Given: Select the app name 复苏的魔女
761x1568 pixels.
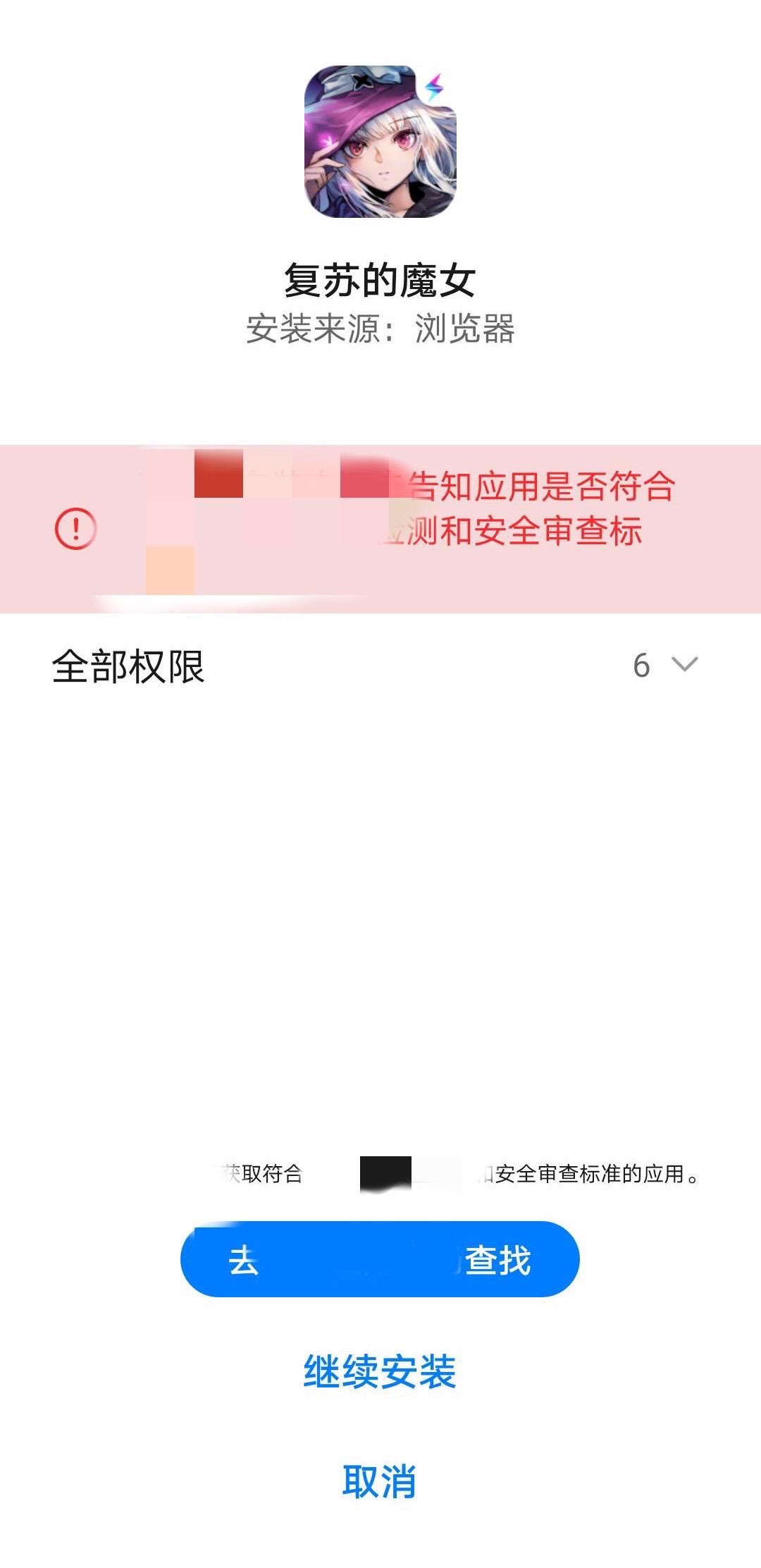Looking at the screenshot, I should tap(380, 278).
